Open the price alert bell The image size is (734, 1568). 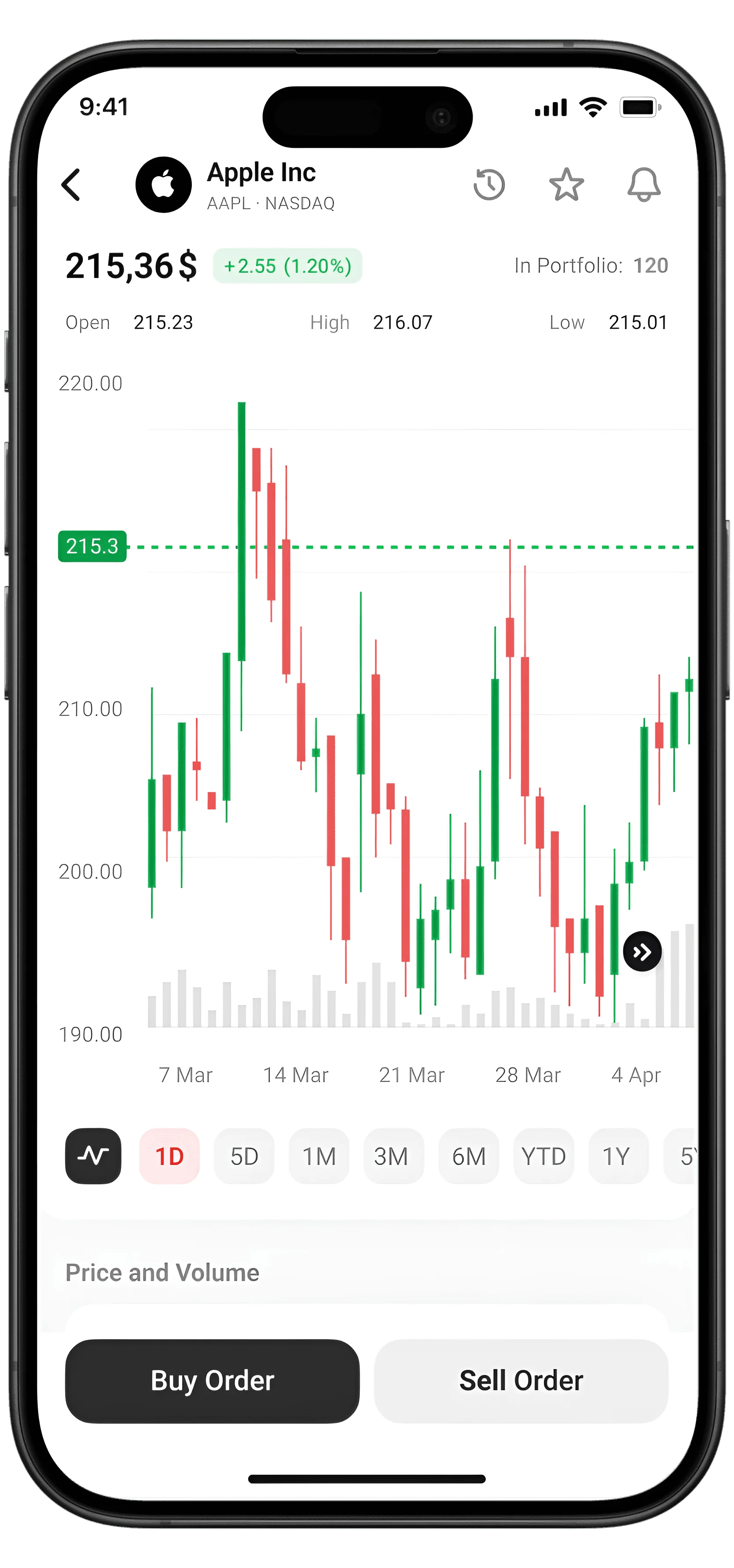(644, 184)
